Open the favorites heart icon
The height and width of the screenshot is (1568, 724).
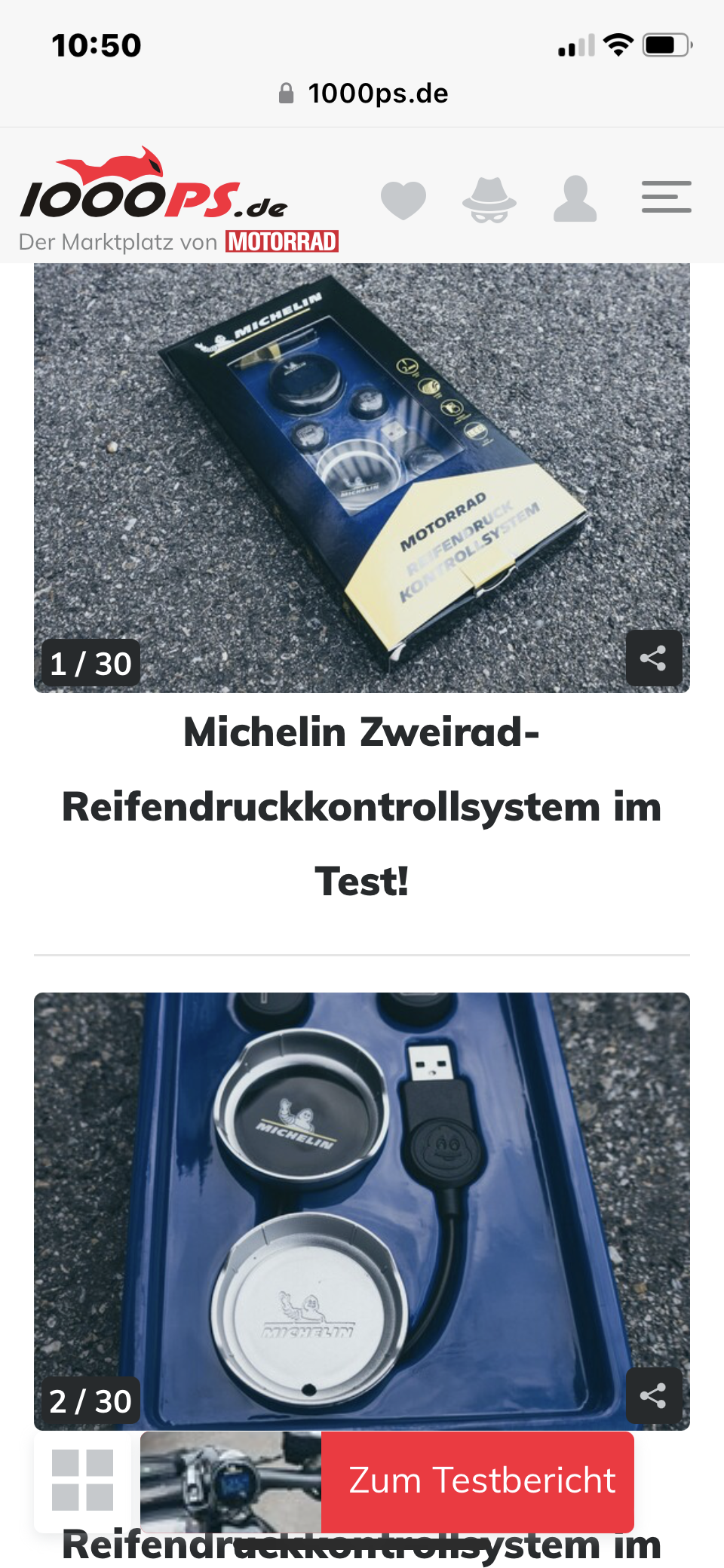pyautogui.click(x=403, y=200)
